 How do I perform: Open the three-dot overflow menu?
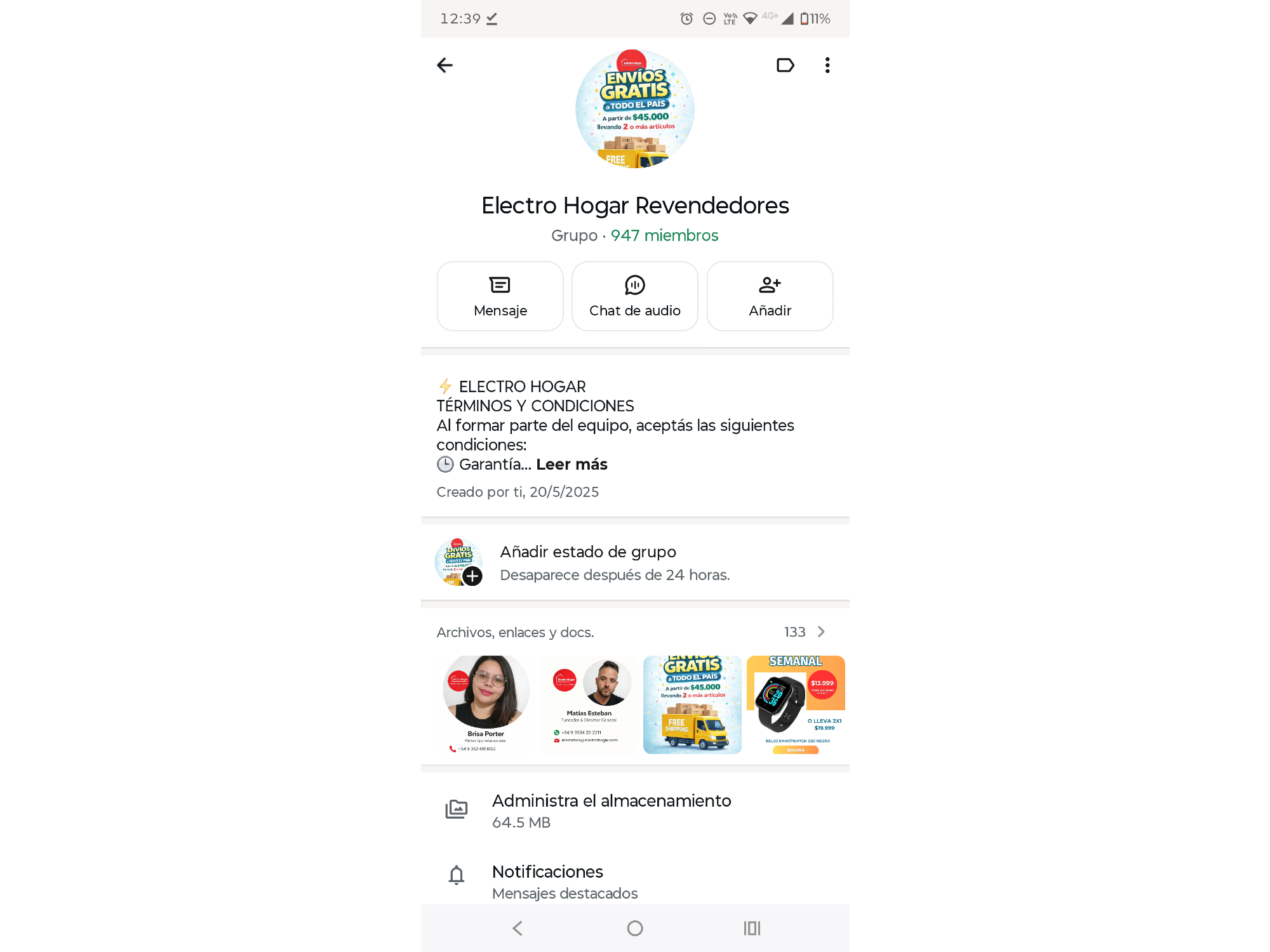click(x=827, y=65)
